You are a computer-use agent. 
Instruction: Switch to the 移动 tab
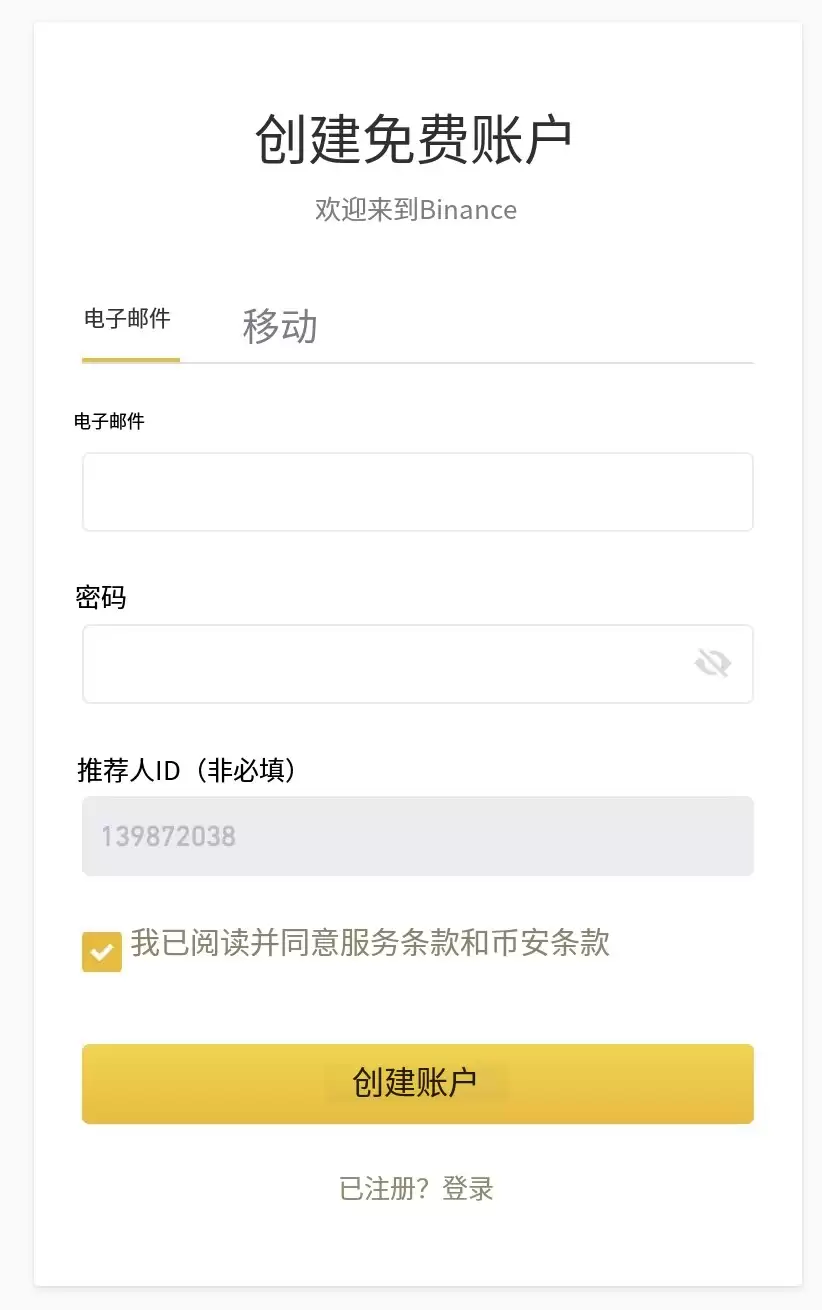point(278,325)
